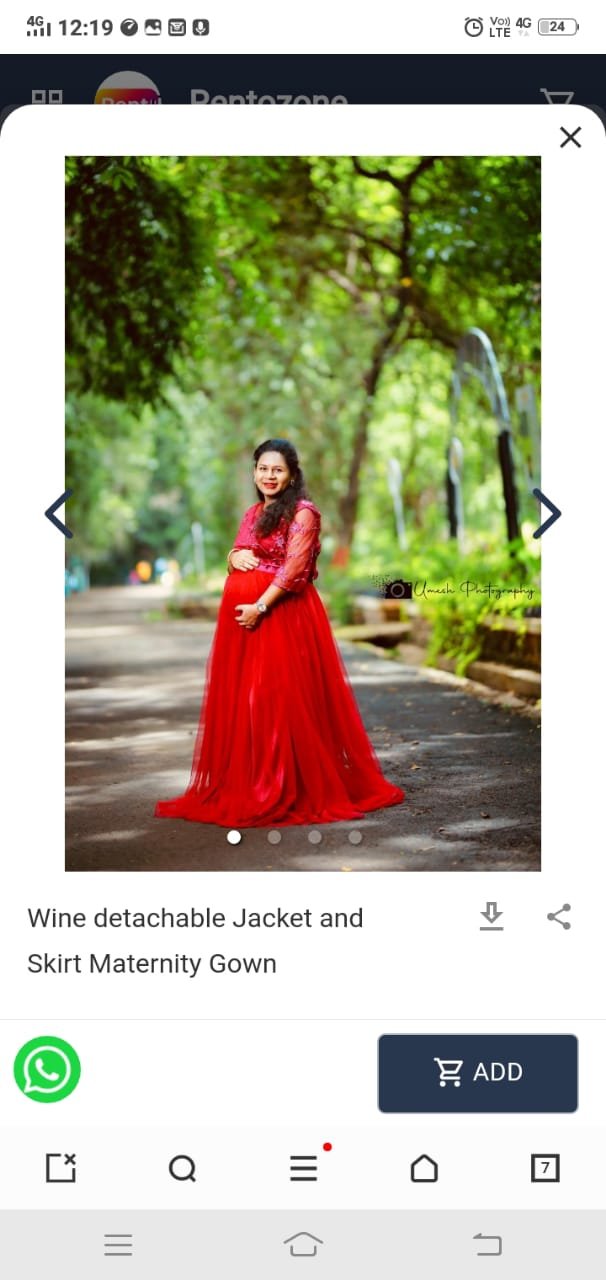Download the gown image

491,916
